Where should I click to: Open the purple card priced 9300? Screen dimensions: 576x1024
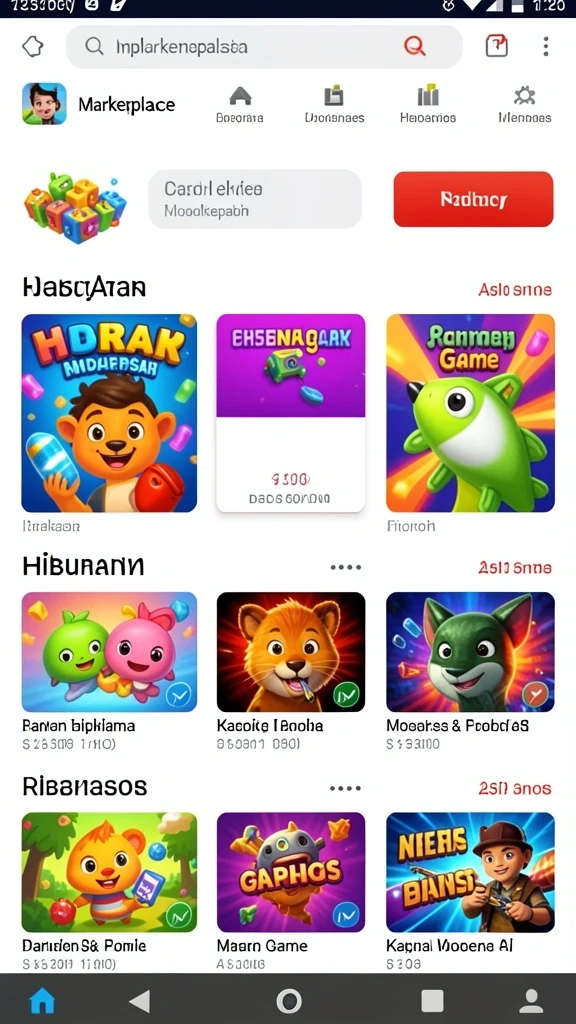(291, 413)
